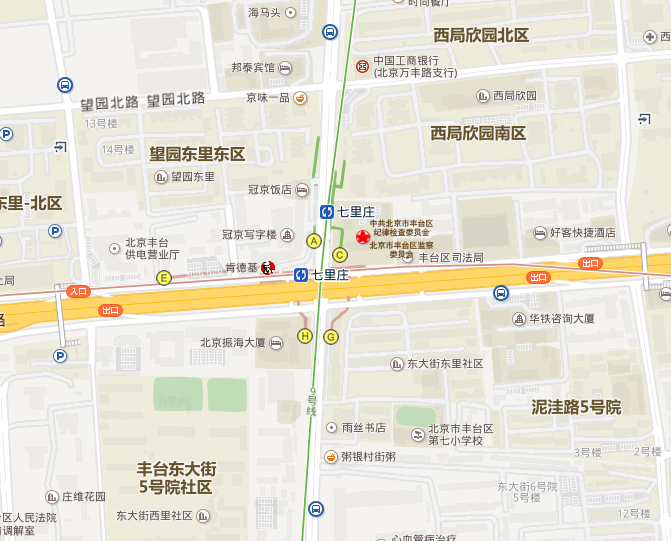The image size is (671, 541).
Task: Select subway exit E marker
Action: coord(164,277)
